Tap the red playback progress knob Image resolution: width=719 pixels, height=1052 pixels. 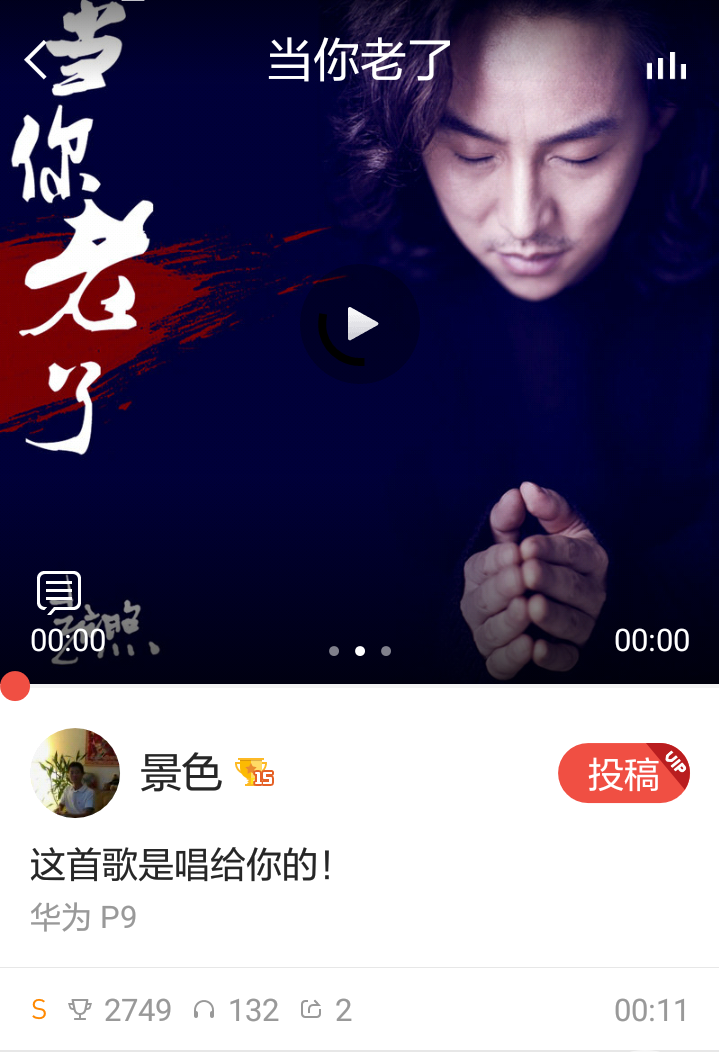pyautogui.click(x=15, y=686)
